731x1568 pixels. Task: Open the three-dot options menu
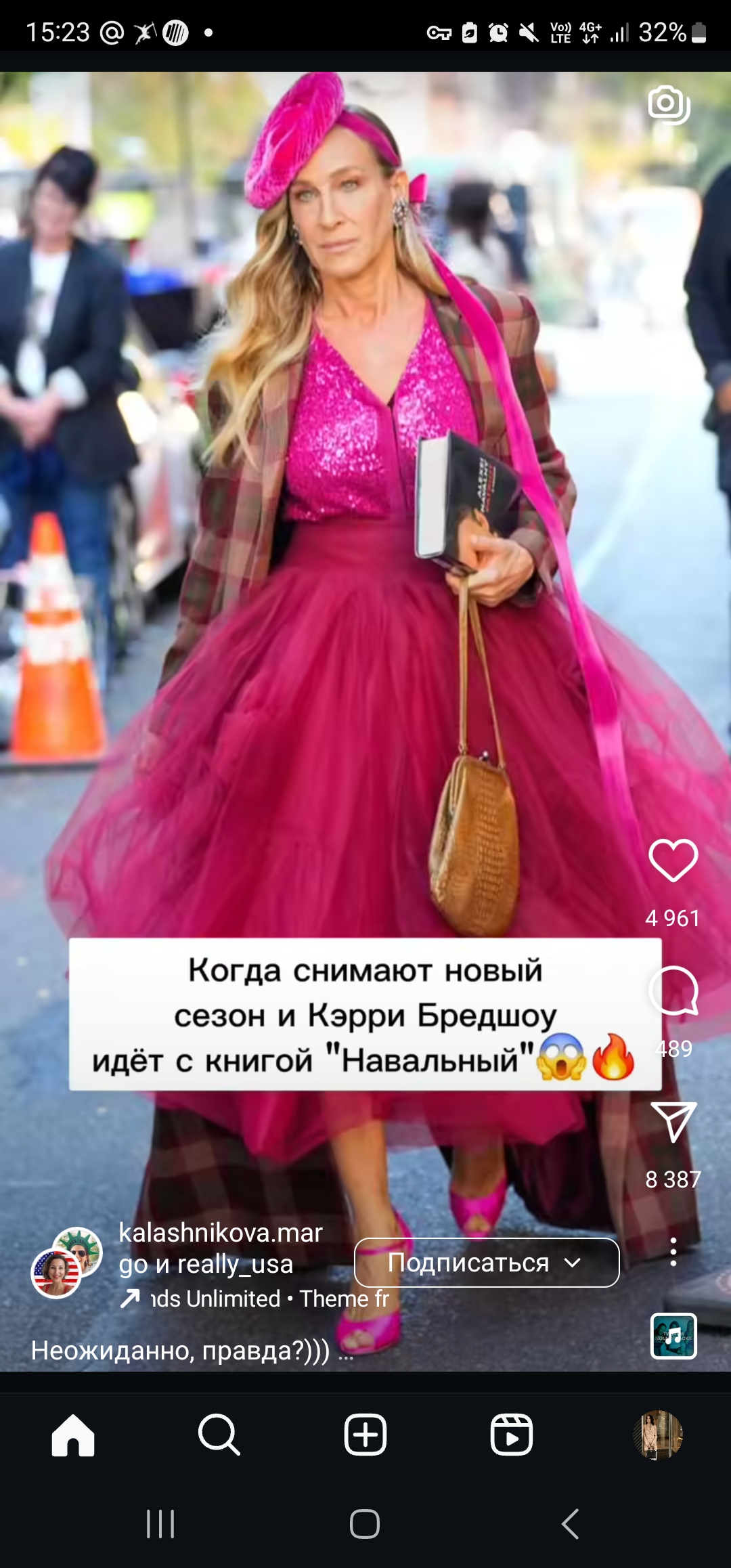coord(673,1253)
